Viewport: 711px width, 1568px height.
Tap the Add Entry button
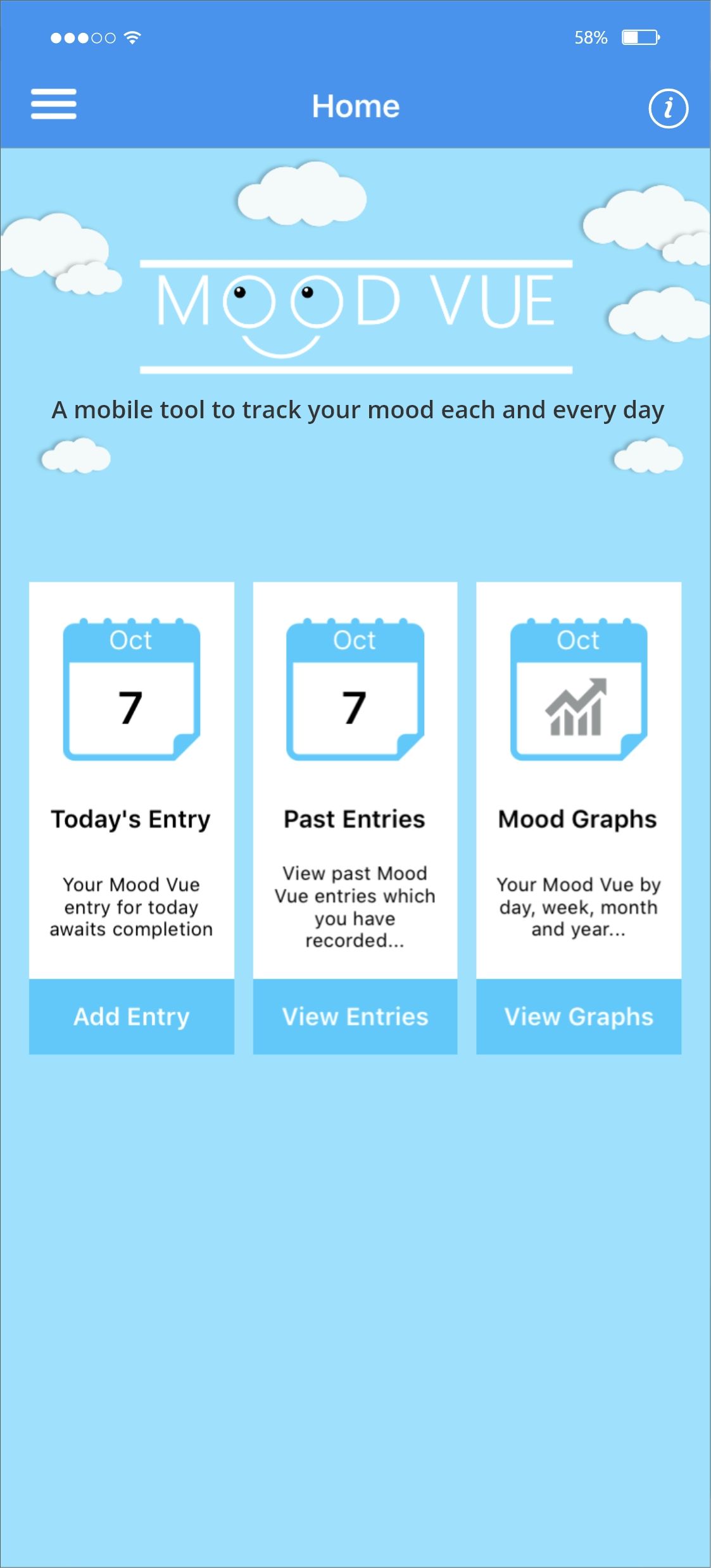132,1016
